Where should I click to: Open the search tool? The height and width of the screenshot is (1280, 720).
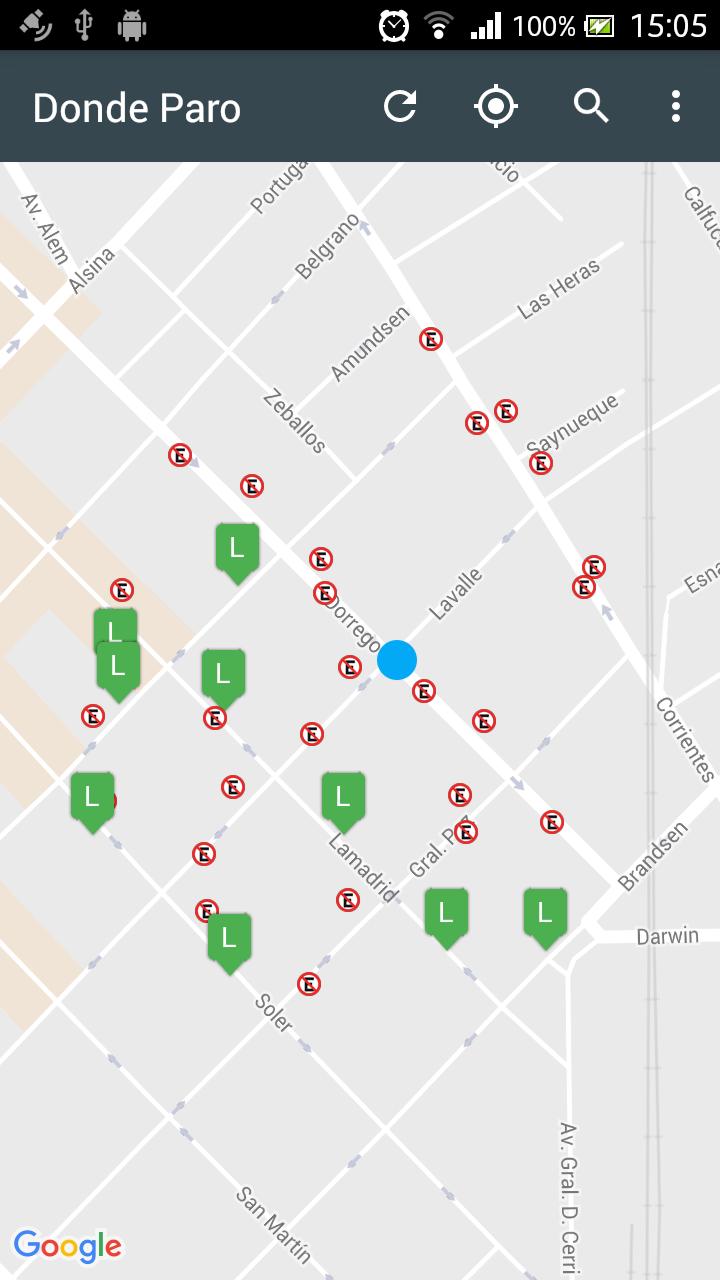point(591,106)
